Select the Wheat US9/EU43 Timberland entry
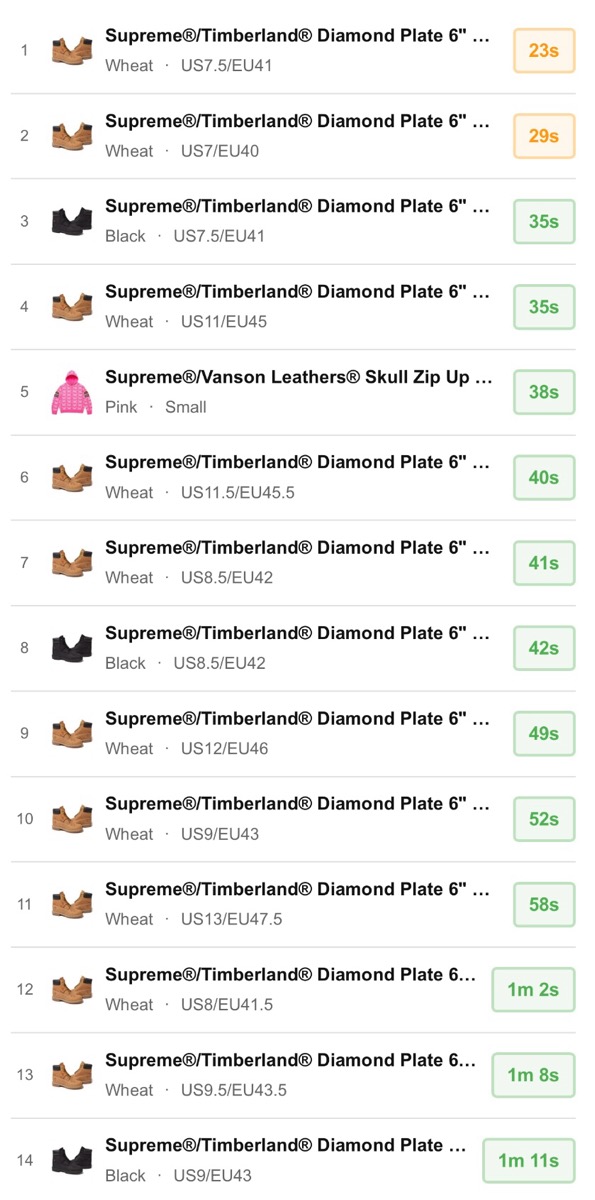595x1200 pixels. pos(297,819)
